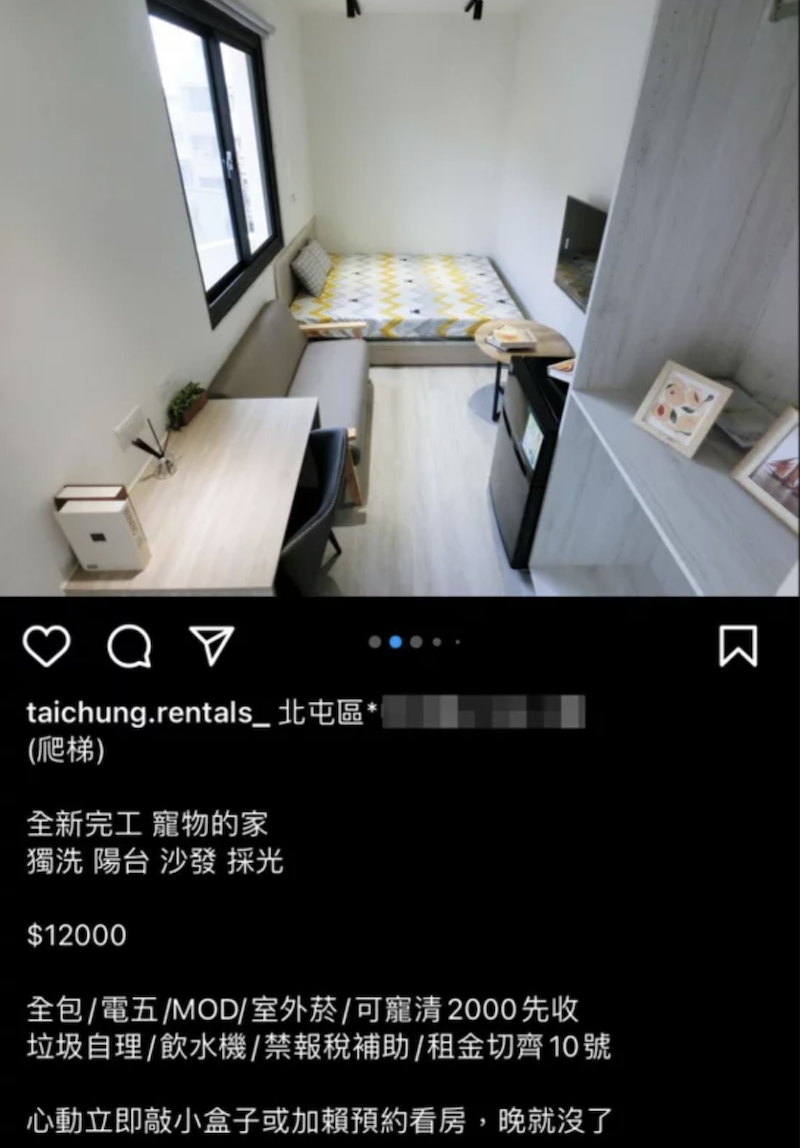Open the room photo in the post
The image size is (800, 1148).
point(400,298)
